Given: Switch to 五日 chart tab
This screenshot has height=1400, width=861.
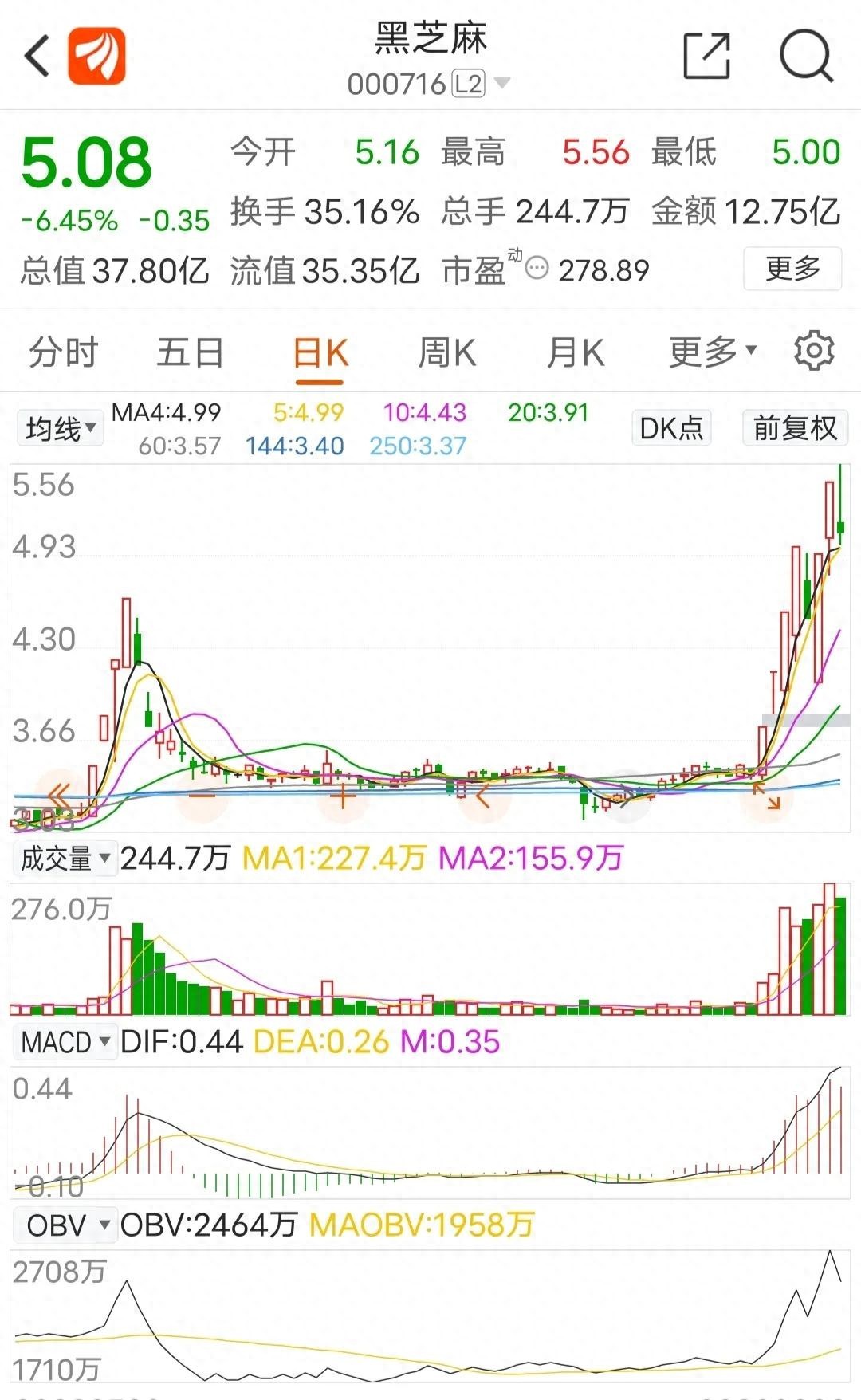Looking at the screenshot, I should 191,352.
